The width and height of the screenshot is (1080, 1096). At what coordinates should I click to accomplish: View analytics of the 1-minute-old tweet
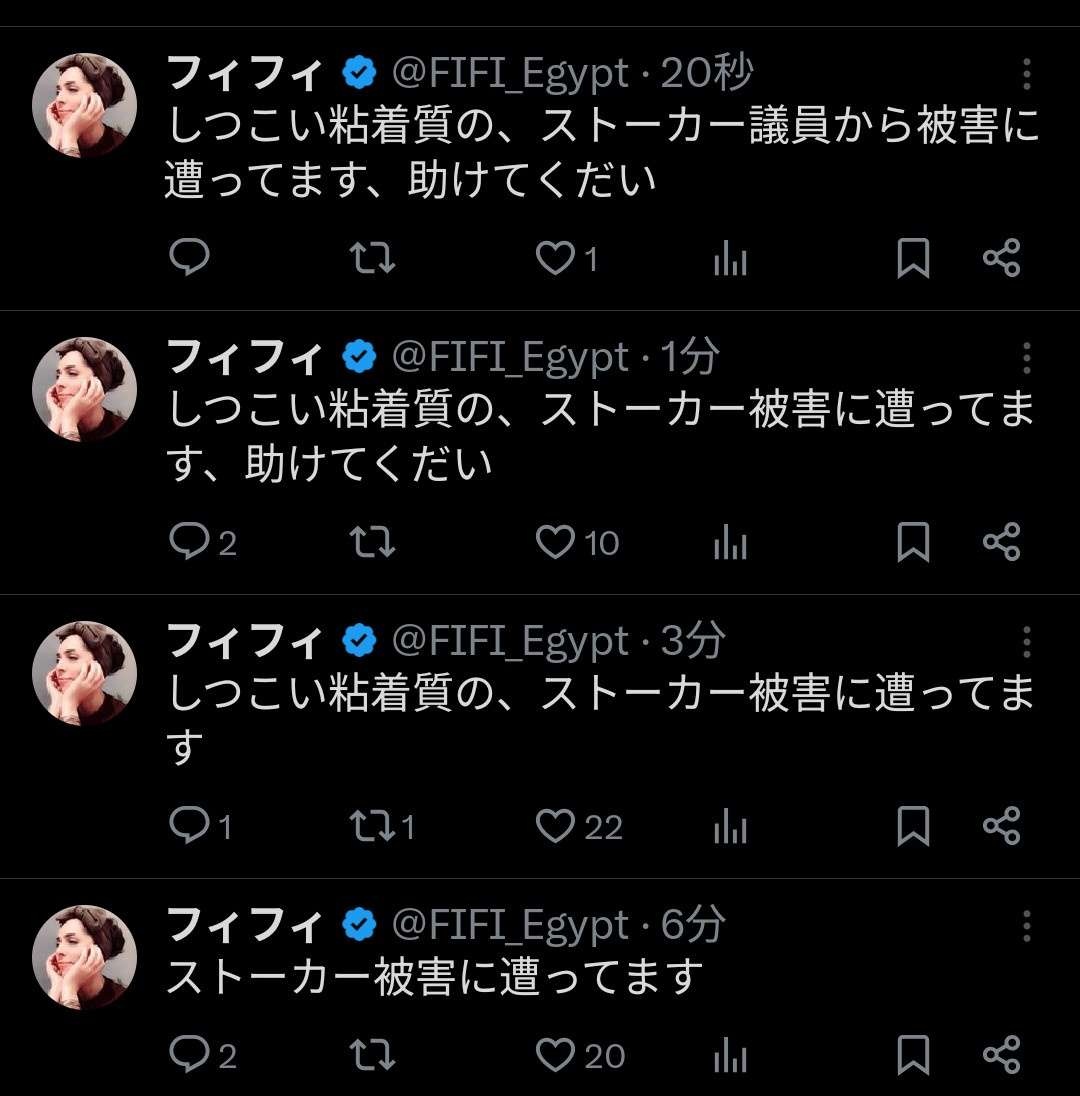point(731,543)
